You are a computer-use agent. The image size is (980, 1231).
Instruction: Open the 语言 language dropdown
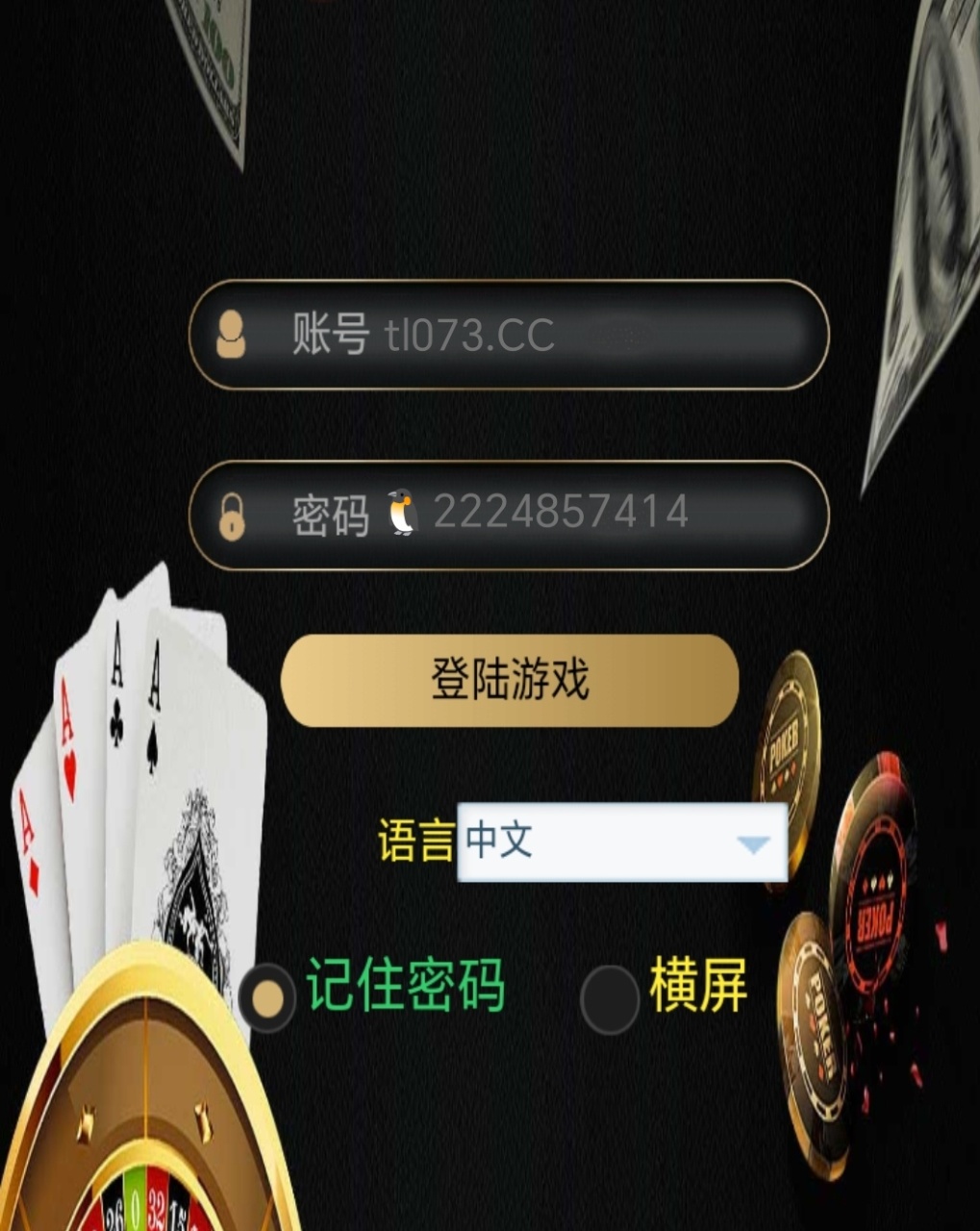621,842
